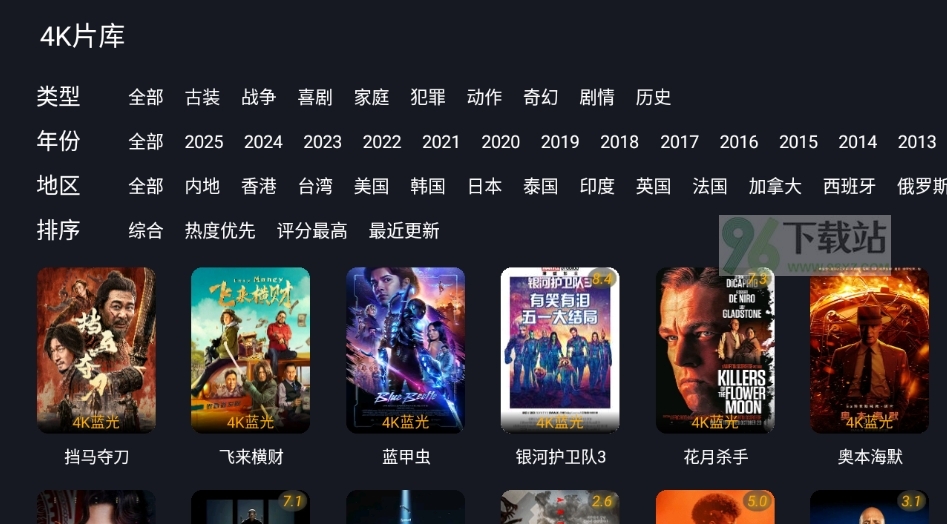Open the movie 花月杀手
The height and width of the screenshot is (524, 947).
click(715, 350)
